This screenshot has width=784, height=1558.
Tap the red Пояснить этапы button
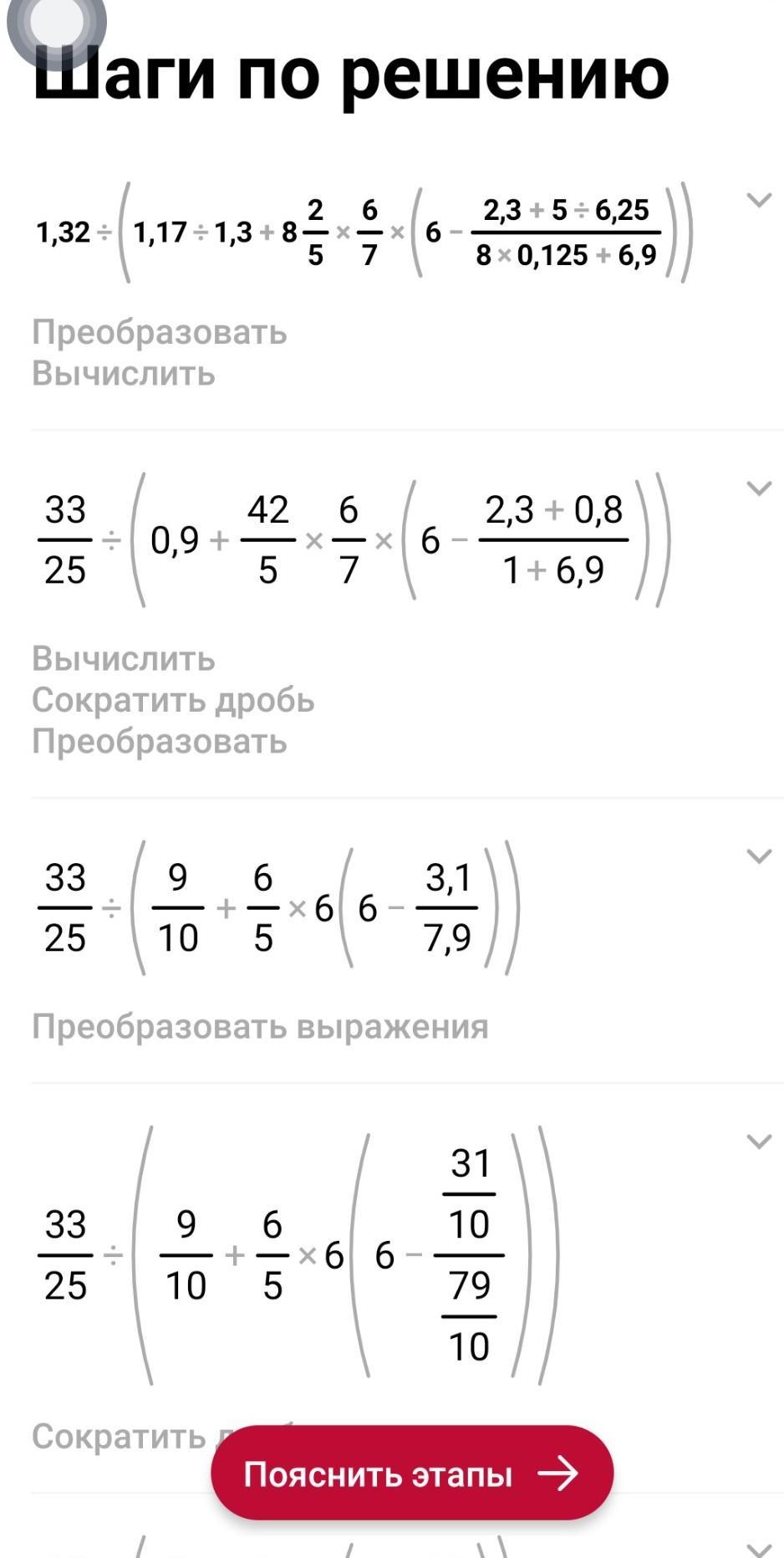pyautogui.click(x=411, y=1473)
